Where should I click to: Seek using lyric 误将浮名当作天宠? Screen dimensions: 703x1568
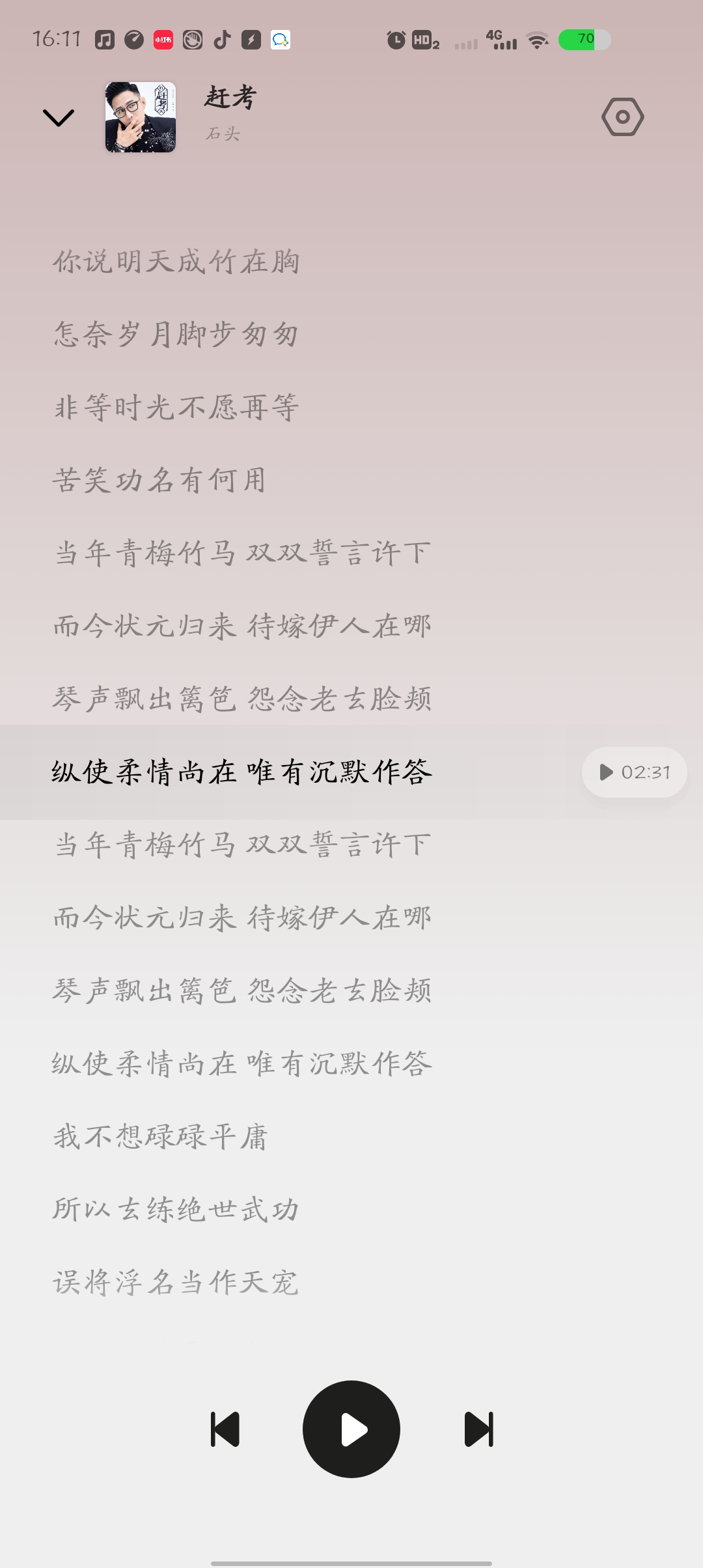176,1280
